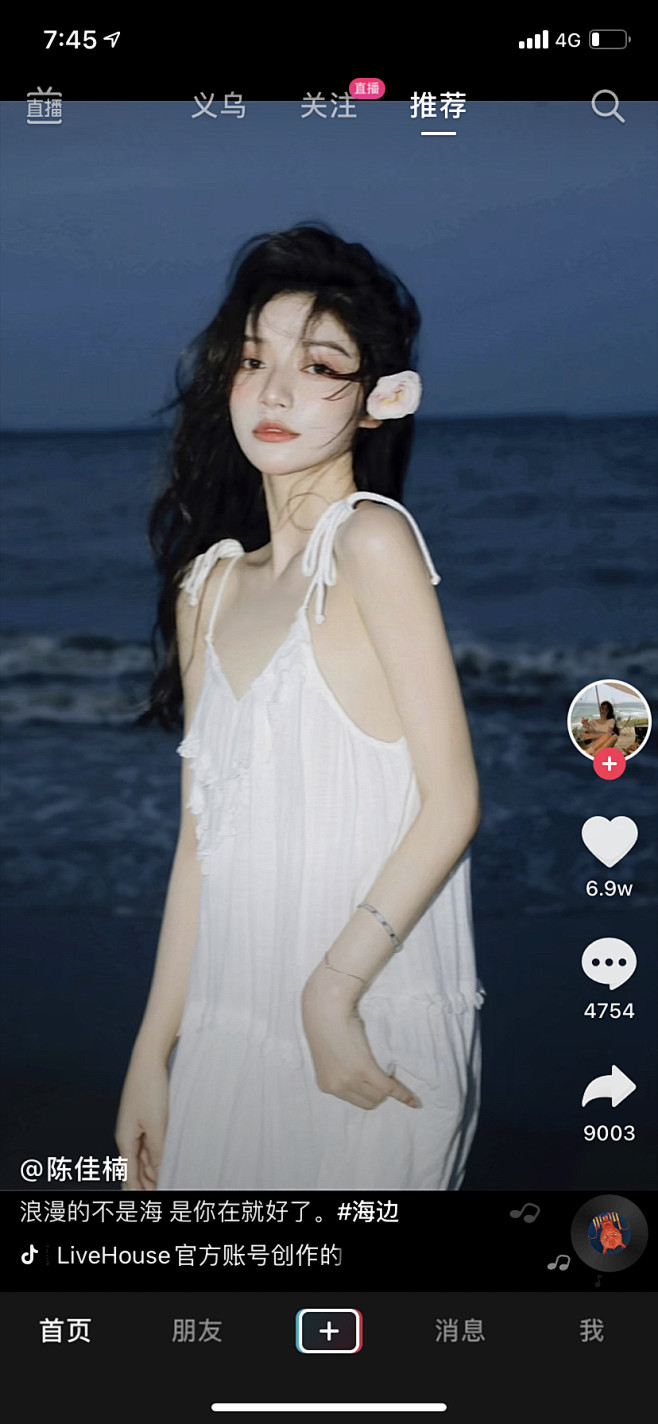The image size is (658, 1424).
Task: Go to the 我 profile tab
Action: [x=592, y=1330]
